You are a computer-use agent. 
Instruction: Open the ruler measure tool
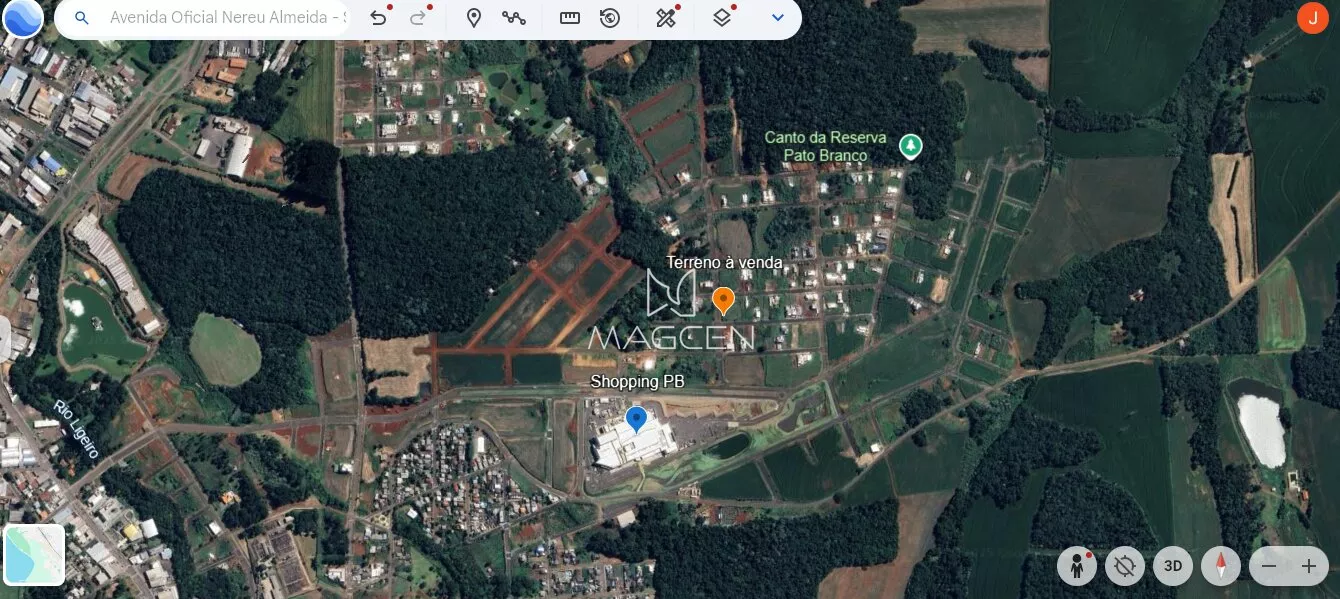[570, 18]
